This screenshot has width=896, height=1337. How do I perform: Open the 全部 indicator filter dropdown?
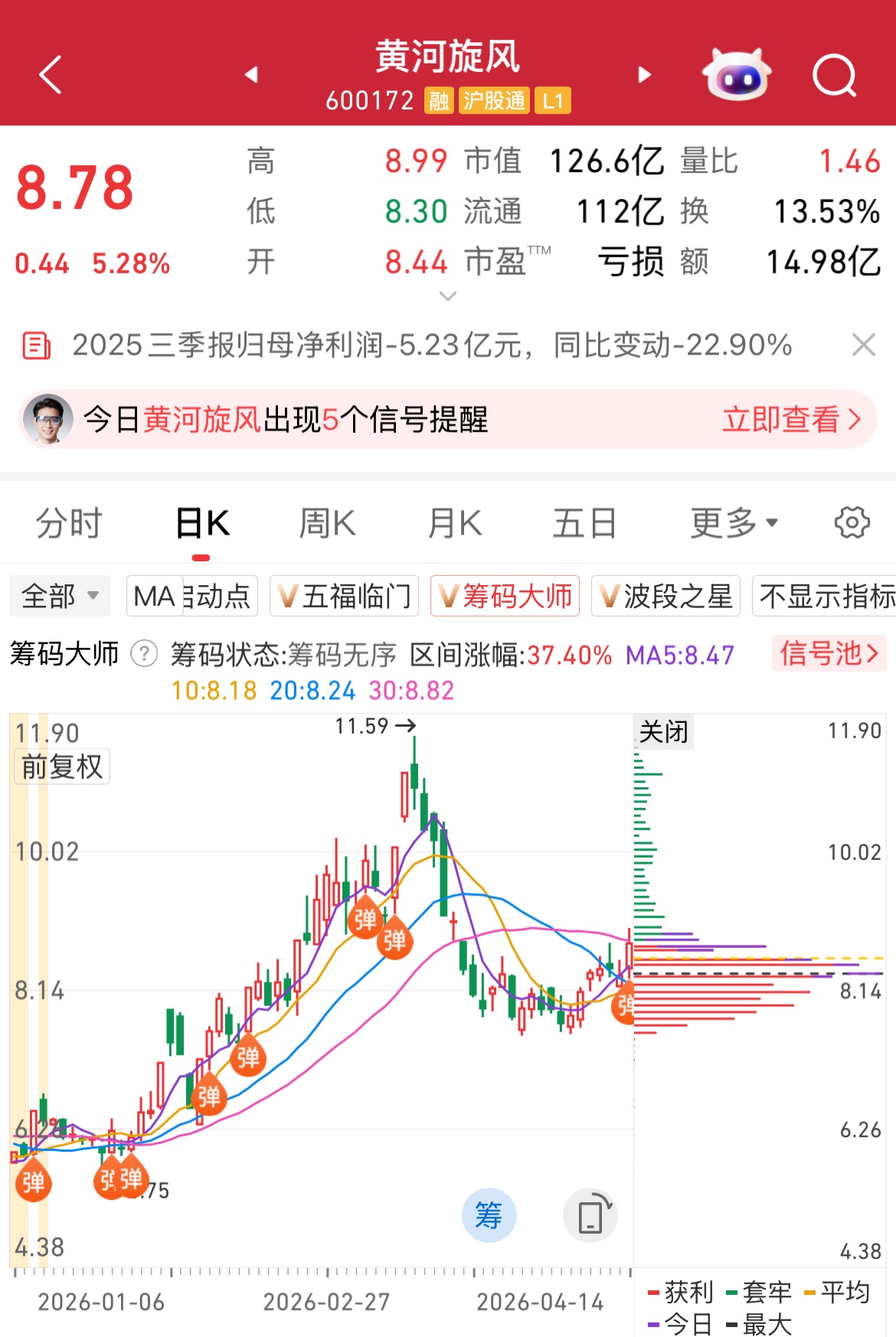(60, 596)
